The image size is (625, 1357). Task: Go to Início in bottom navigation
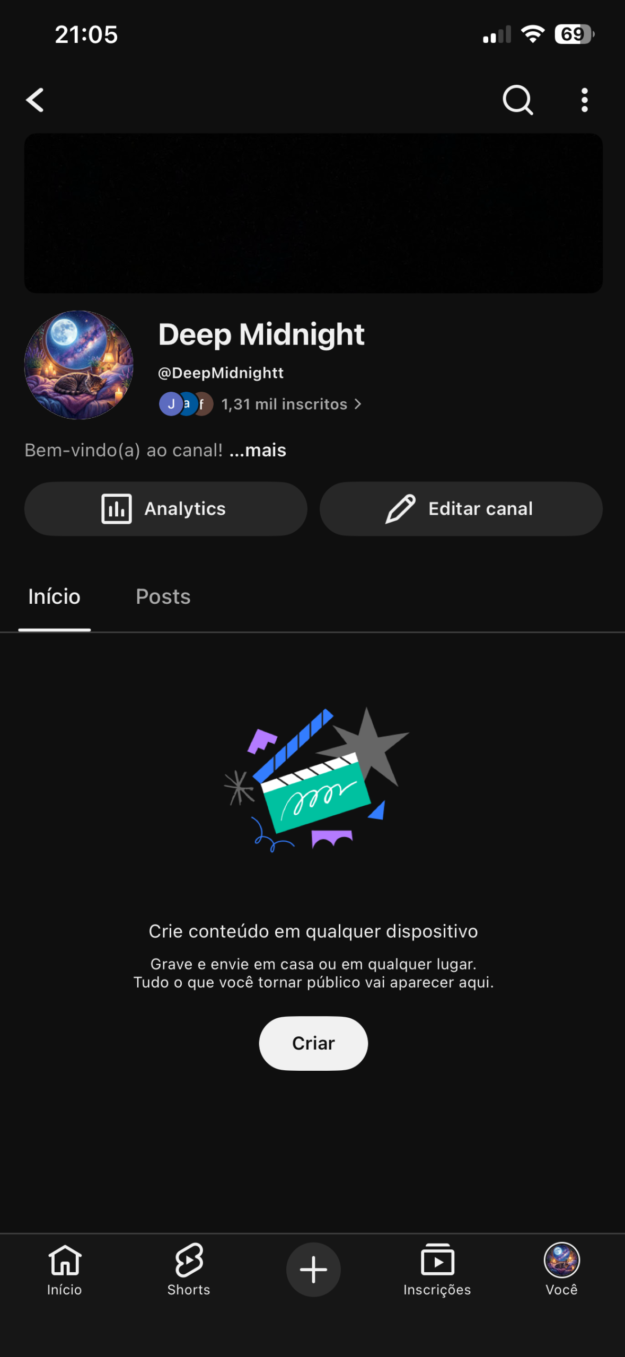click(64, 1271)
